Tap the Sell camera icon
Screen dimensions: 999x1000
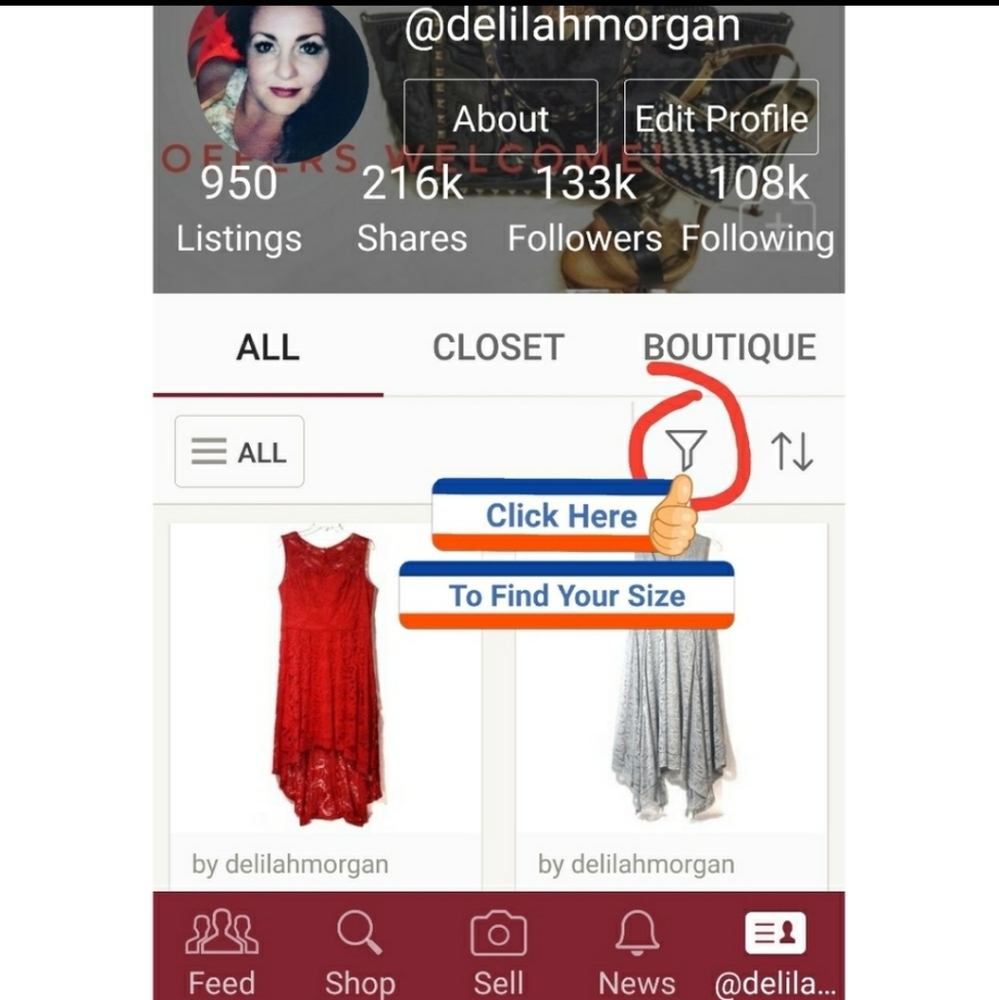point(499,945)
